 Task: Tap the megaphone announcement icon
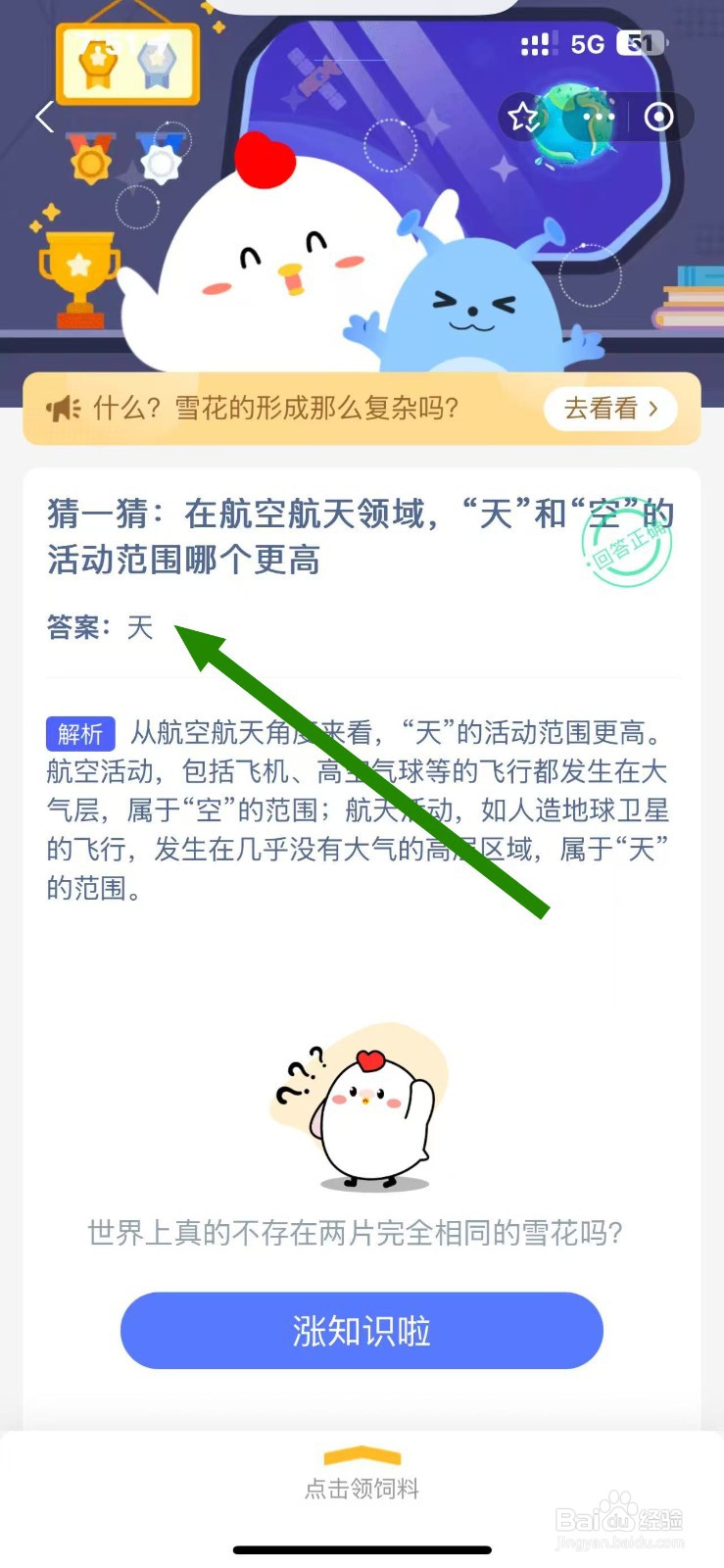pos(62,408)
